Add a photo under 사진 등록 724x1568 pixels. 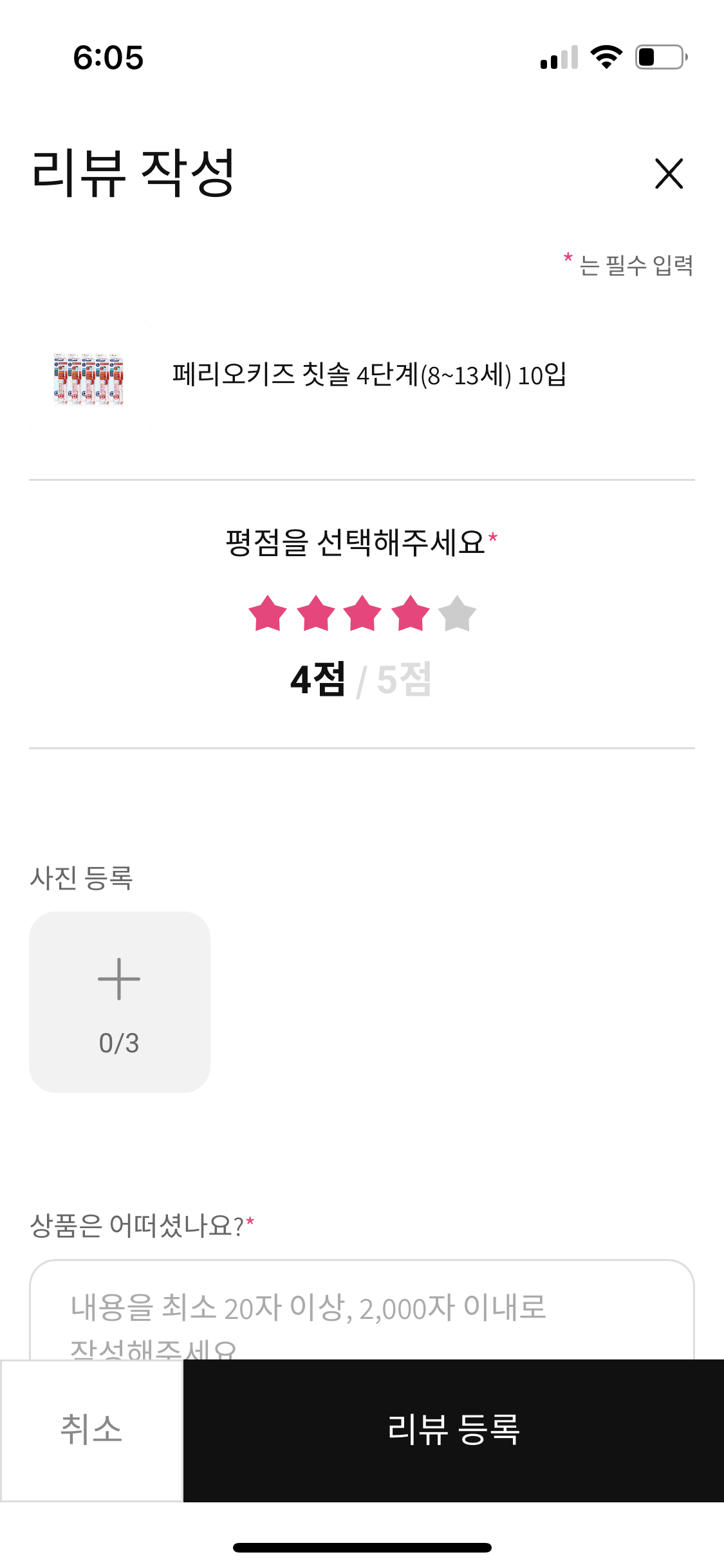click(x=120, y=1002)
